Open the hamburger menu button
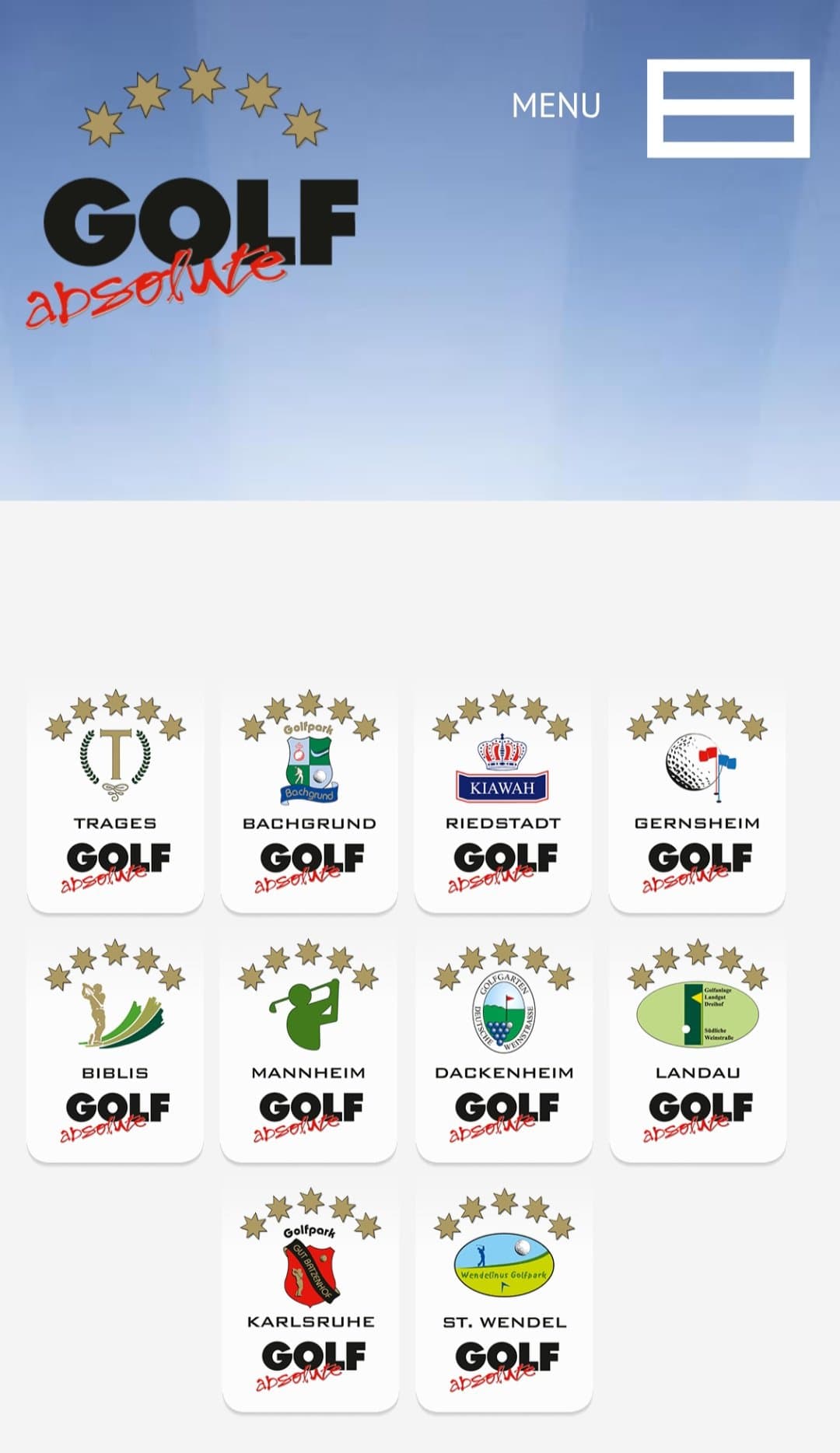Screen dimensions: 840x1453 tap(727, 108)
